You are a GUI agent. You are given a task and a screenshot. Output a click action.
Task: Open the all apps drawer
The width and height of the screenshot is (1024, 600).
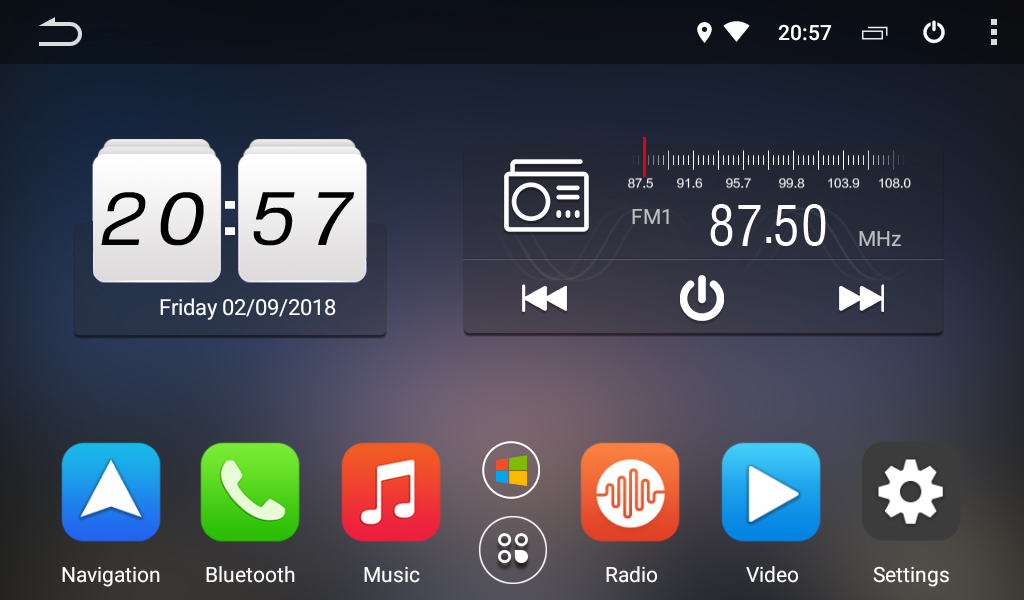513,549
